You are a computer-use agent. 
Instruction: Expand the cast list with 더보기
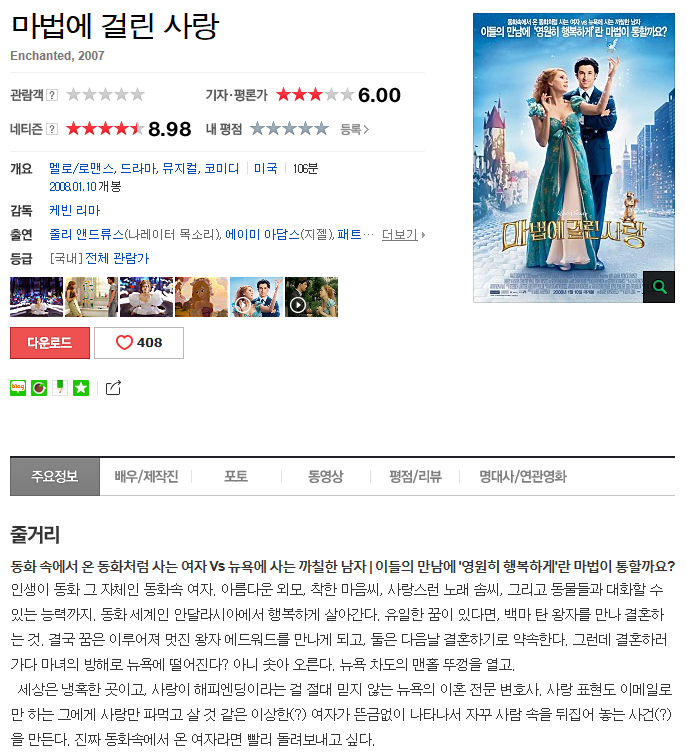403,235
